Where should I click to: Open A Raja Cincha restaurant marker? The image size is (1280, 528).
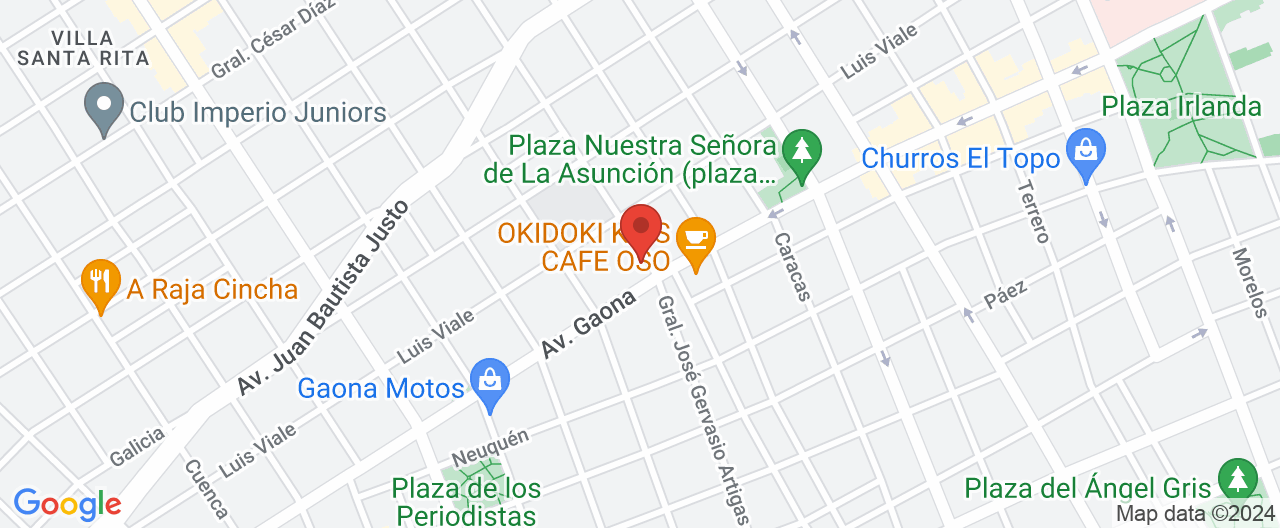99,284
